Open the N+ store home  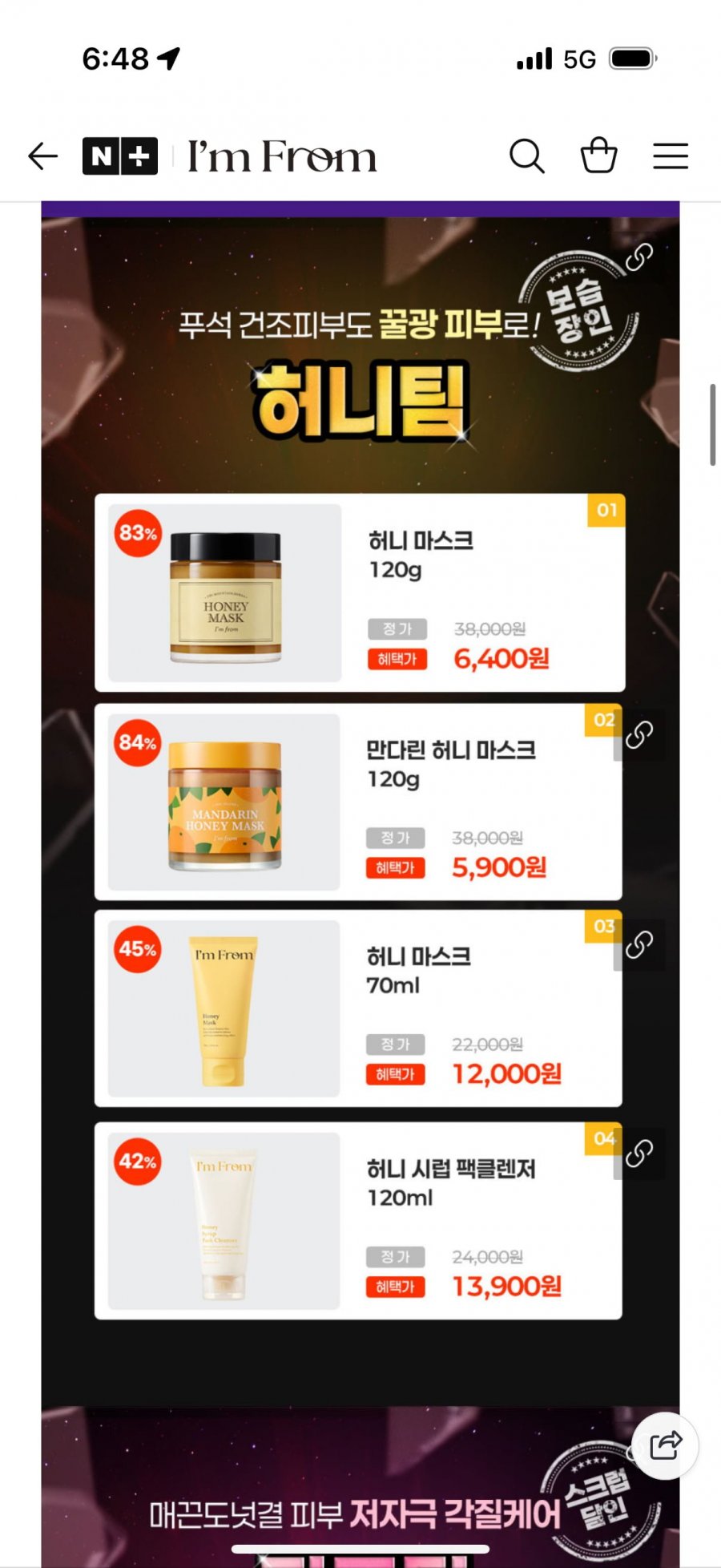coord(120,156)
